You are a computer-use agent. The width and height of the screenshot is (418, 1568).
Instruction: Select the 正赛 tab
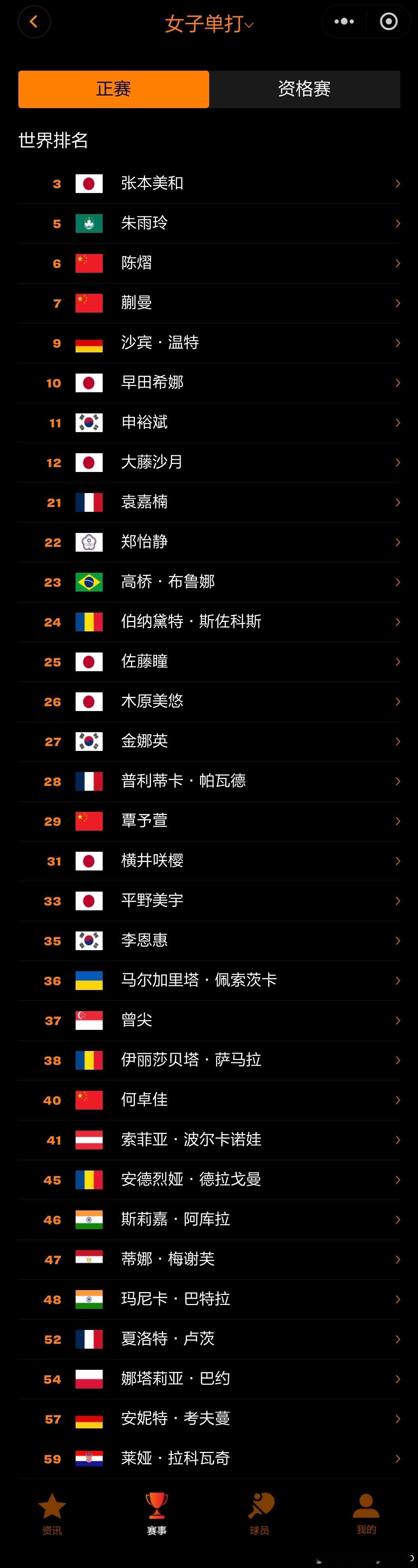pyautogui.click(x=113, y=89)
